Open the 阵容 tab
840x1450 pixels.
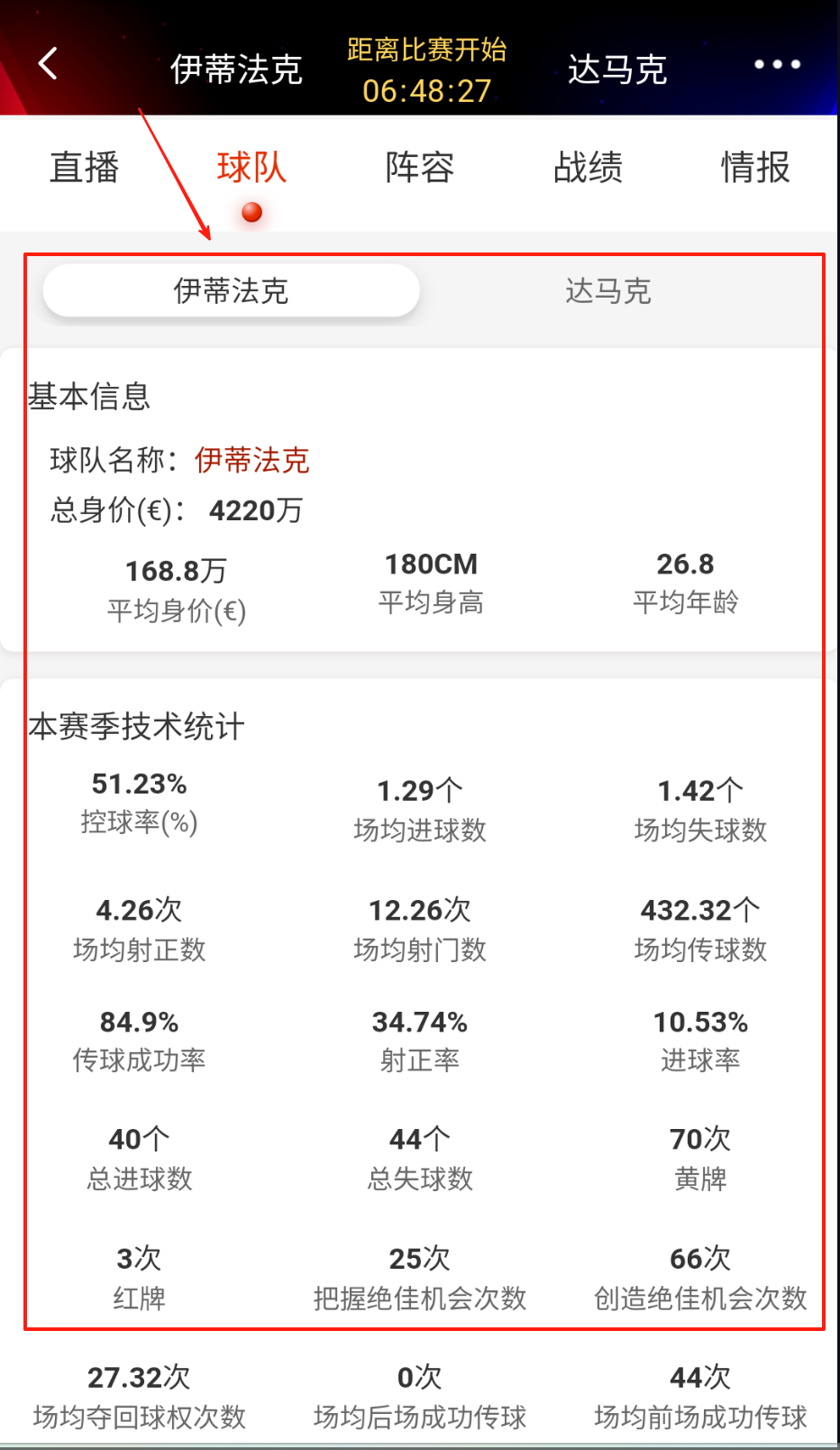click(420, 168)
